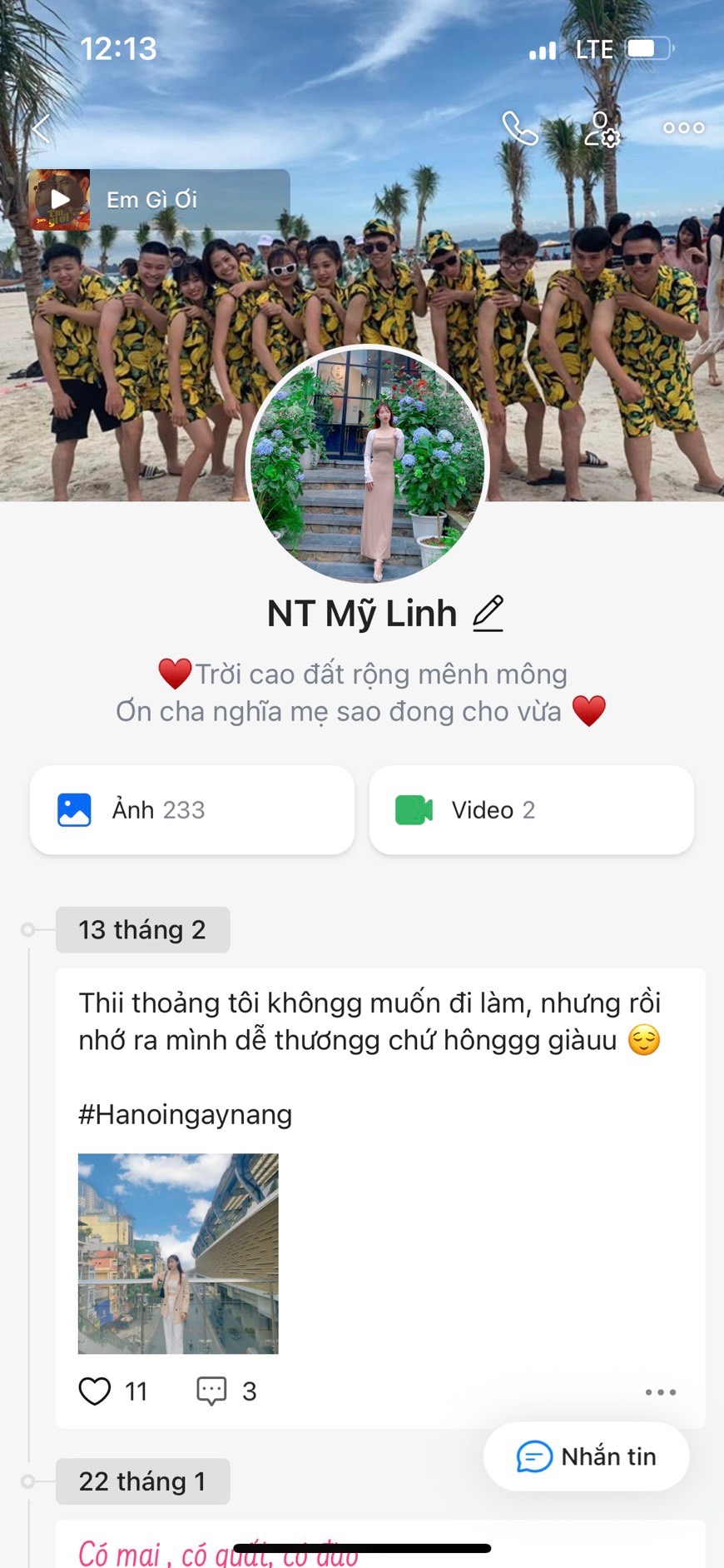Play the song Em Gì Ơi

[60, 200]
